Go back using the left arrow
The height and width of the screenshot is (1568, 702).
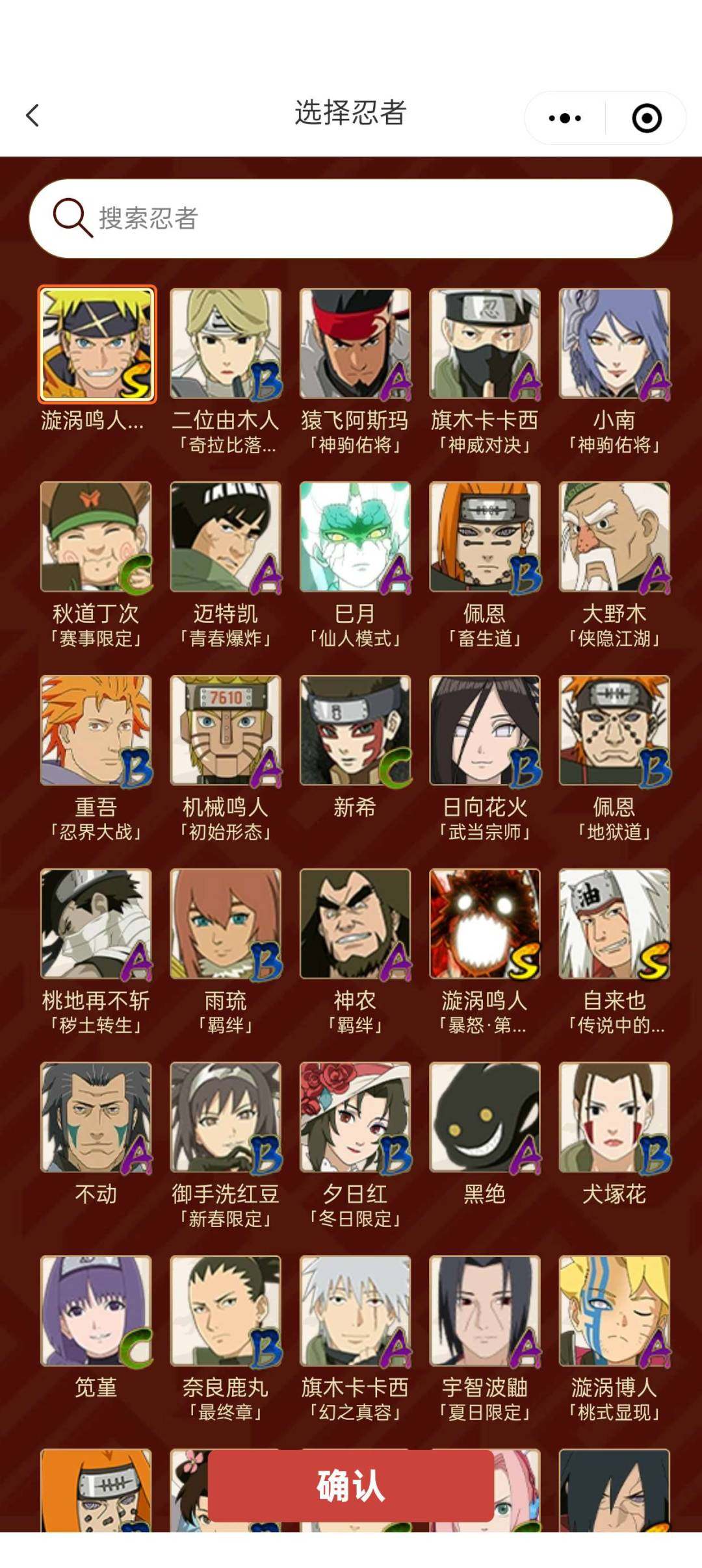point(31,114)
